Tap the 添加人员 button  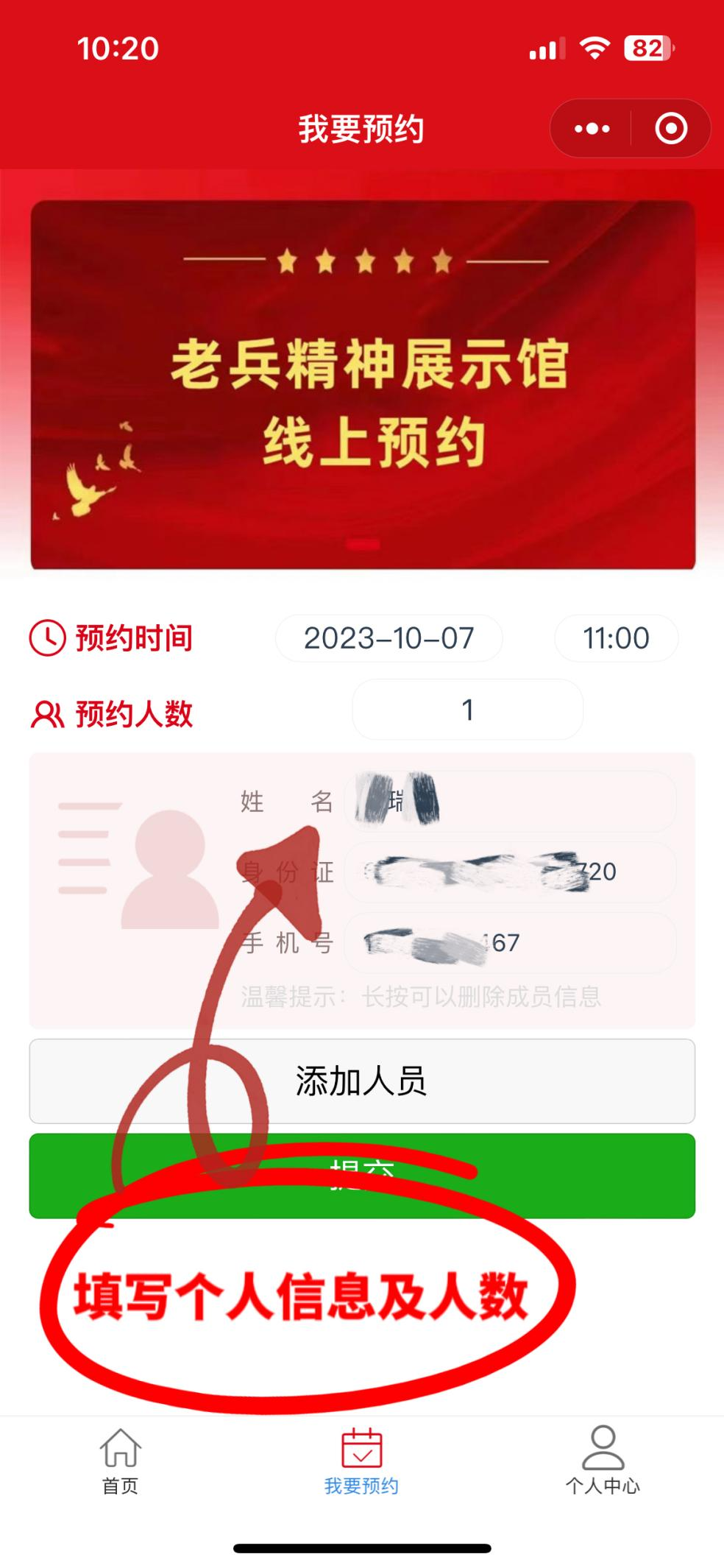point(362,1081)
